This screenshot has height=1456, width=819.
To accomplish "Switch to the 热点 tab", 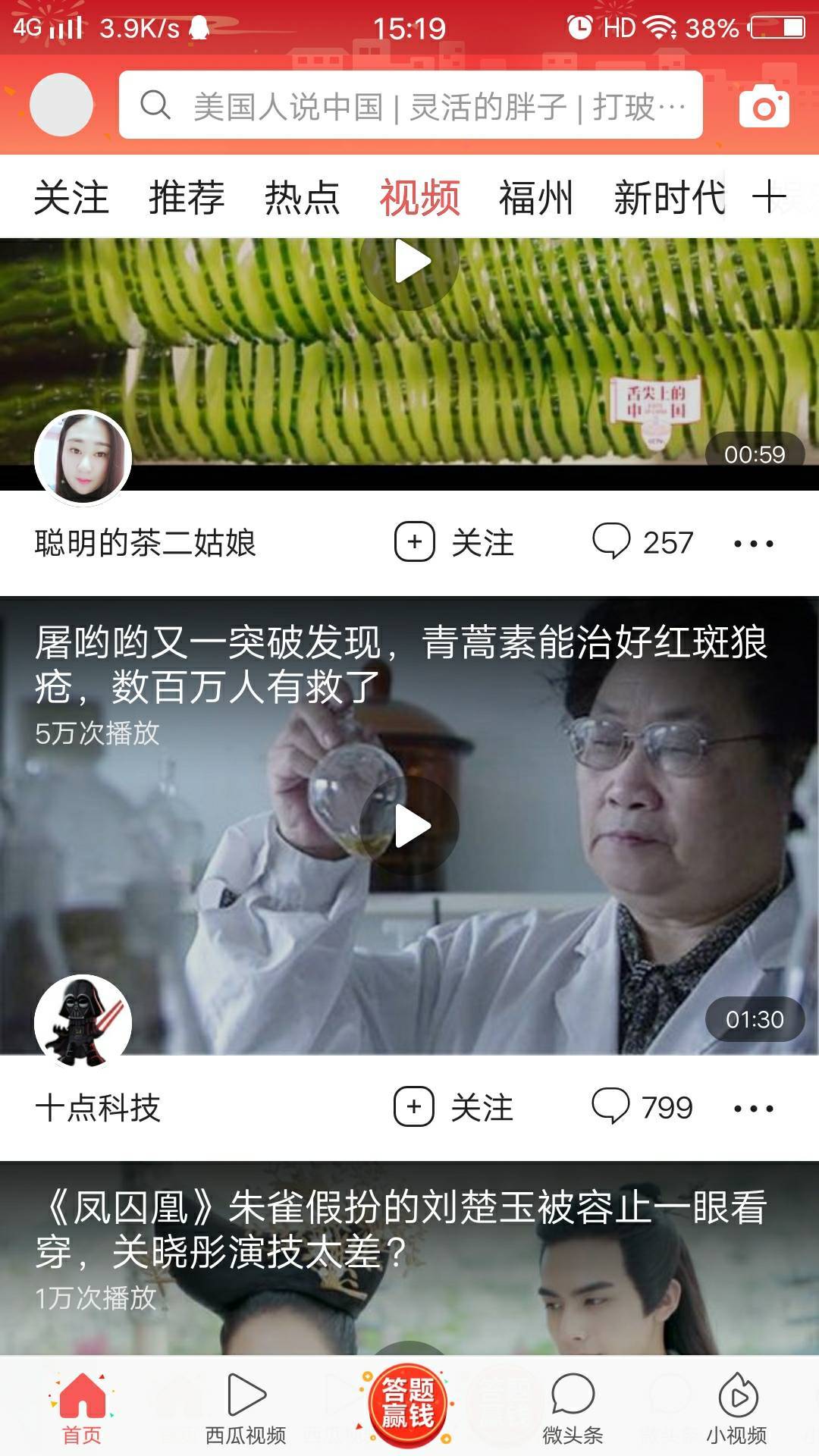I will click(302, 198).
